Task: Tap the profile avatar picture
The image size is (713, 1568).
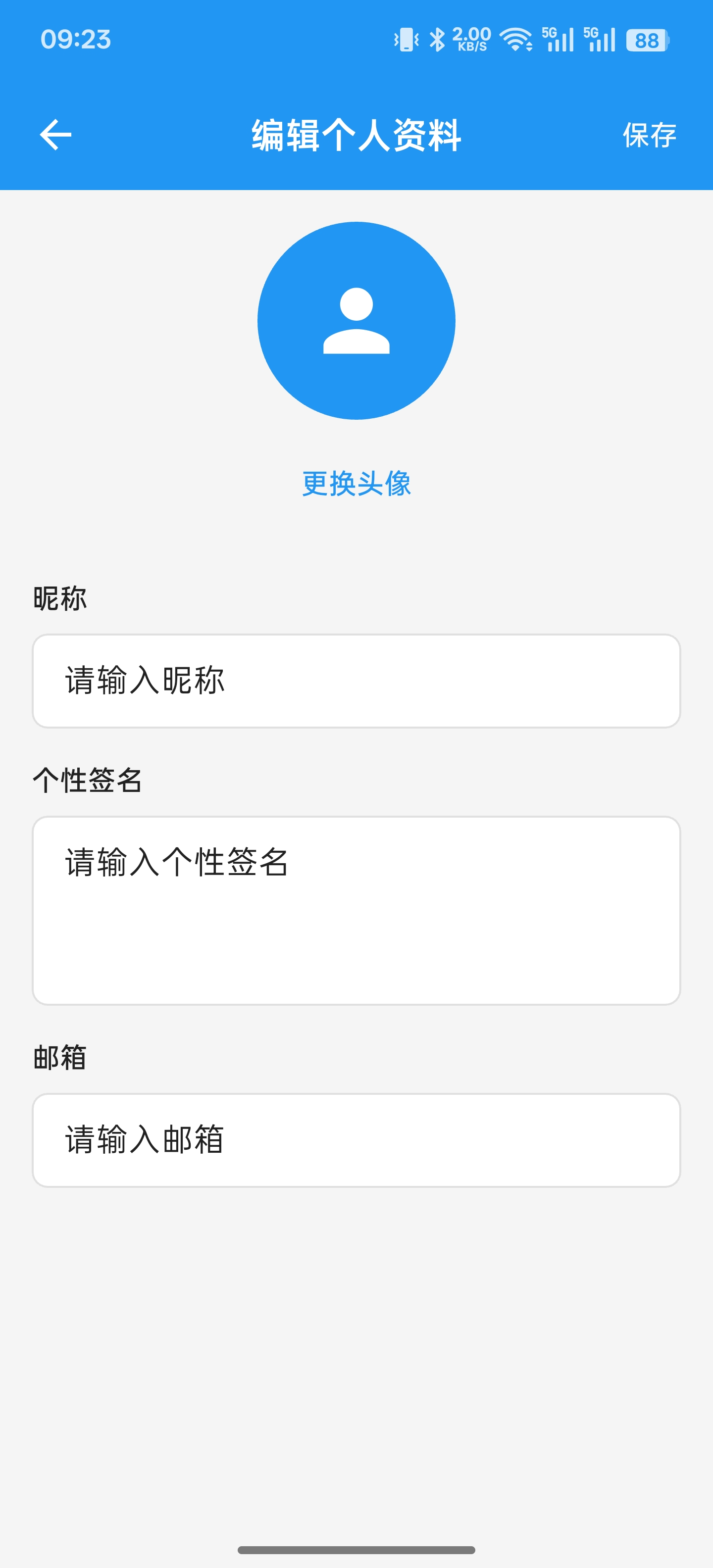Action: tap(356, 321)
